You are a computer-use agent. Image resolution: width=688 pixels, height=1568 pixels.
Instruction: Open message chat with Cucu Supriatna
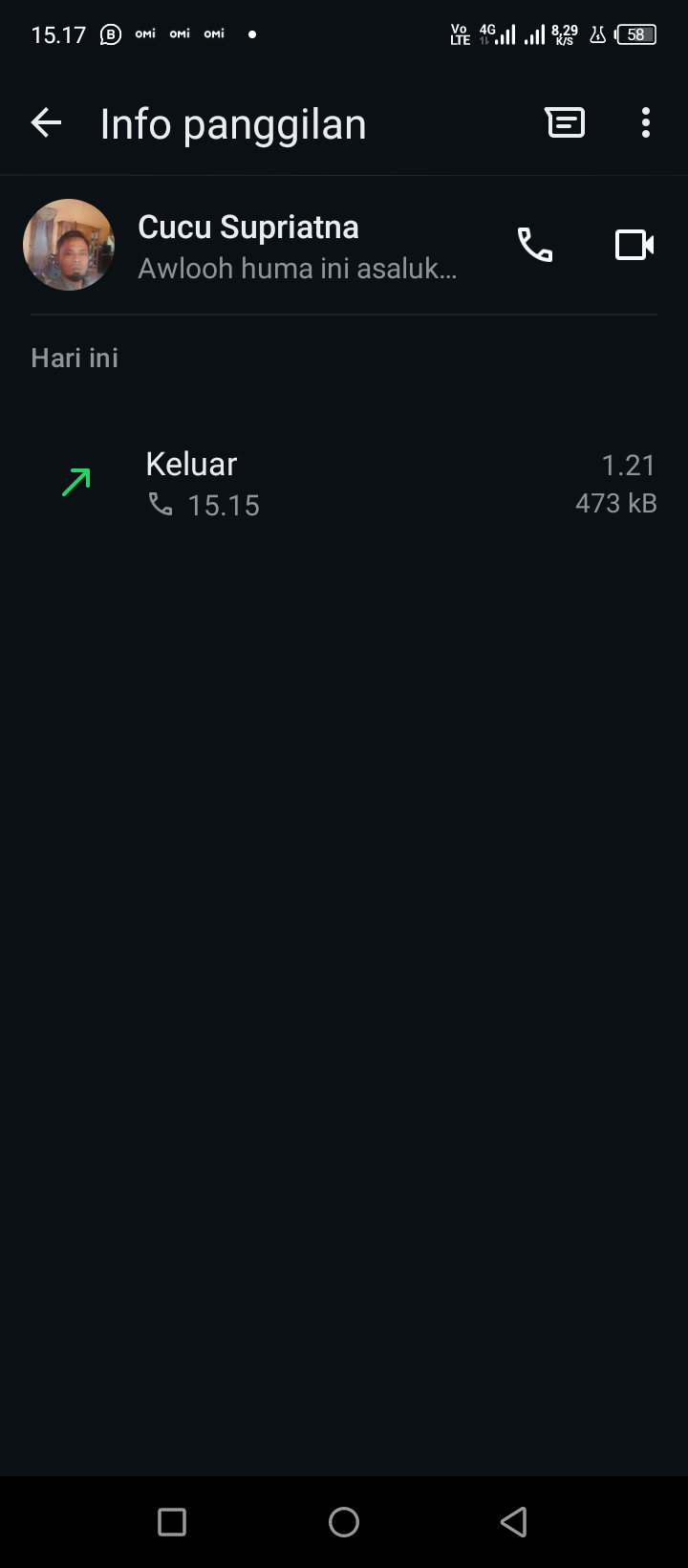tap(565, 123)
